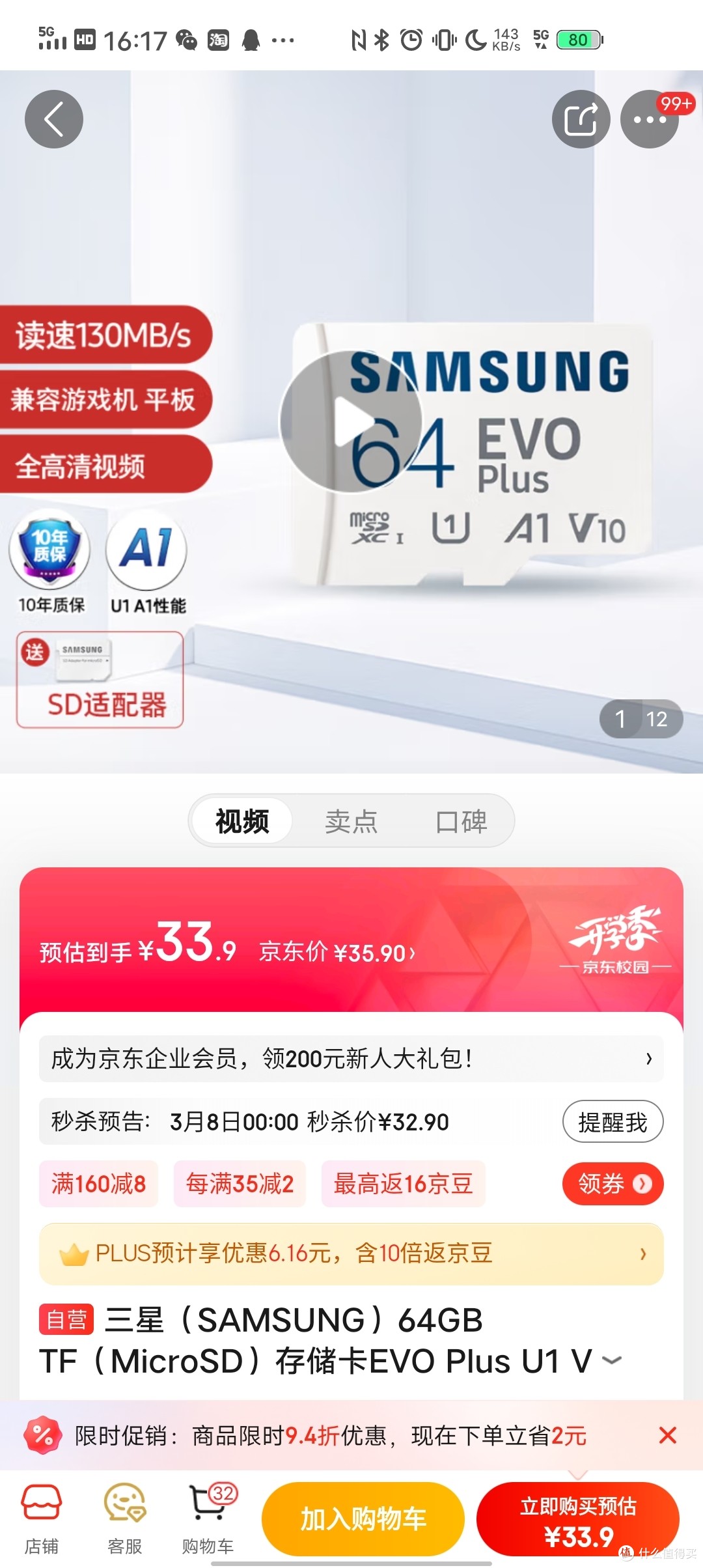Tap 加入购物车 to add item

click(x=363, y=1519)
